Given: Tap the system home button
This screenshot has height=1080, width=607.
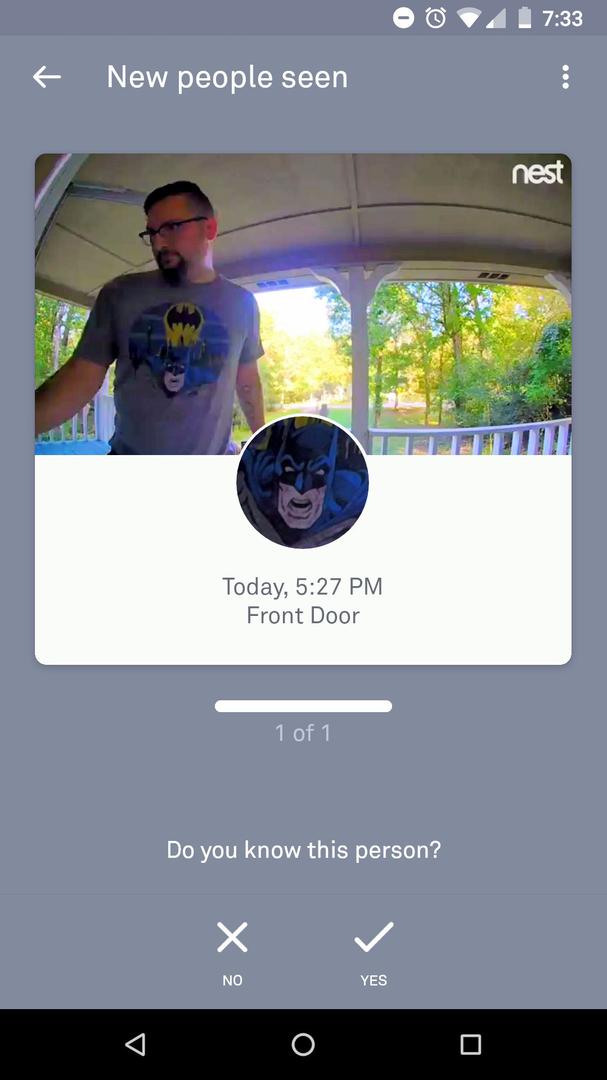Looking at the screenshot, I should pyautogui.click(x=303, y=1045).
